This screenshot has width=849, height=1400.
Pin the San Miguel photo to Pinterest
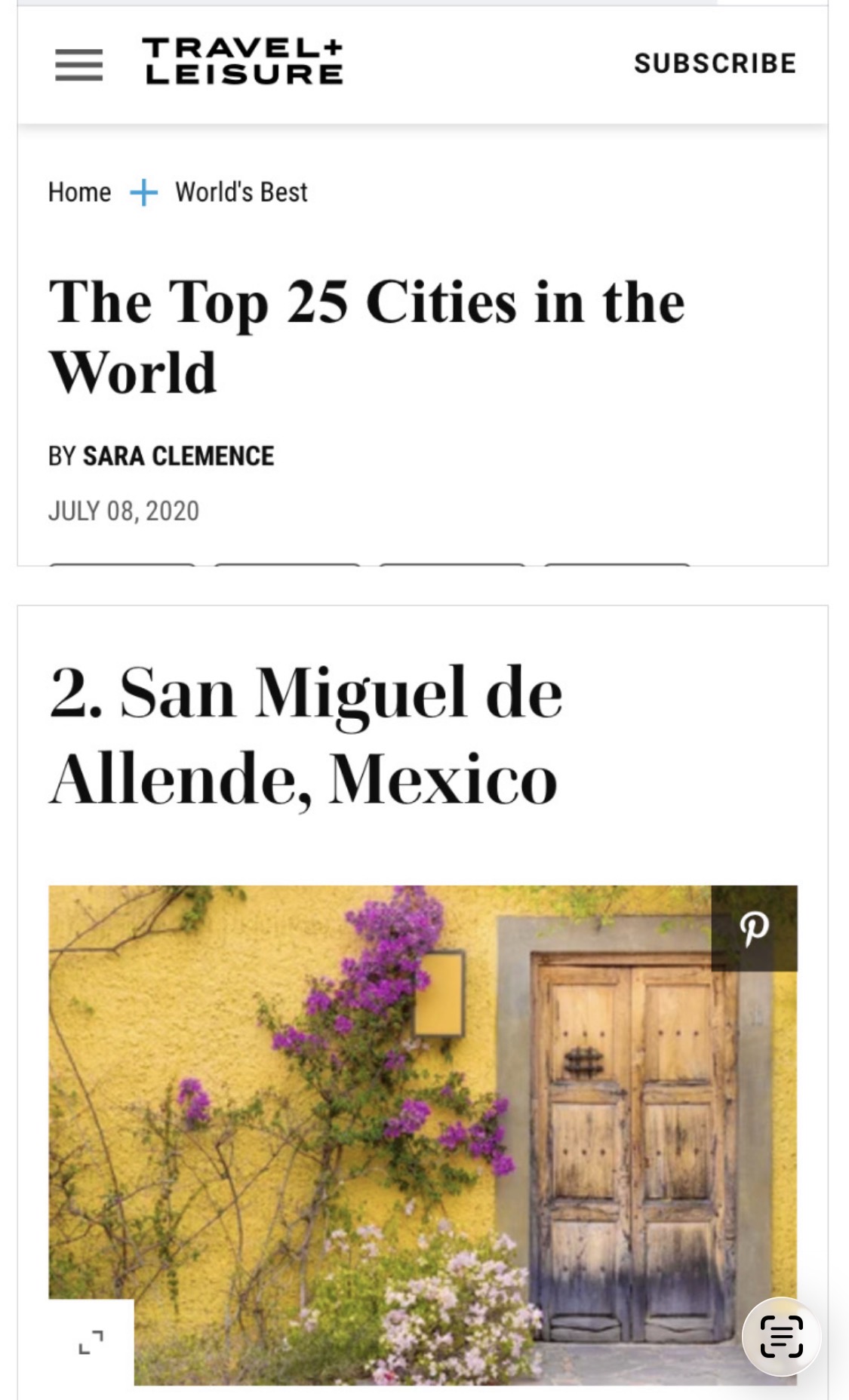pyautogui.click(x=754, y=929)
